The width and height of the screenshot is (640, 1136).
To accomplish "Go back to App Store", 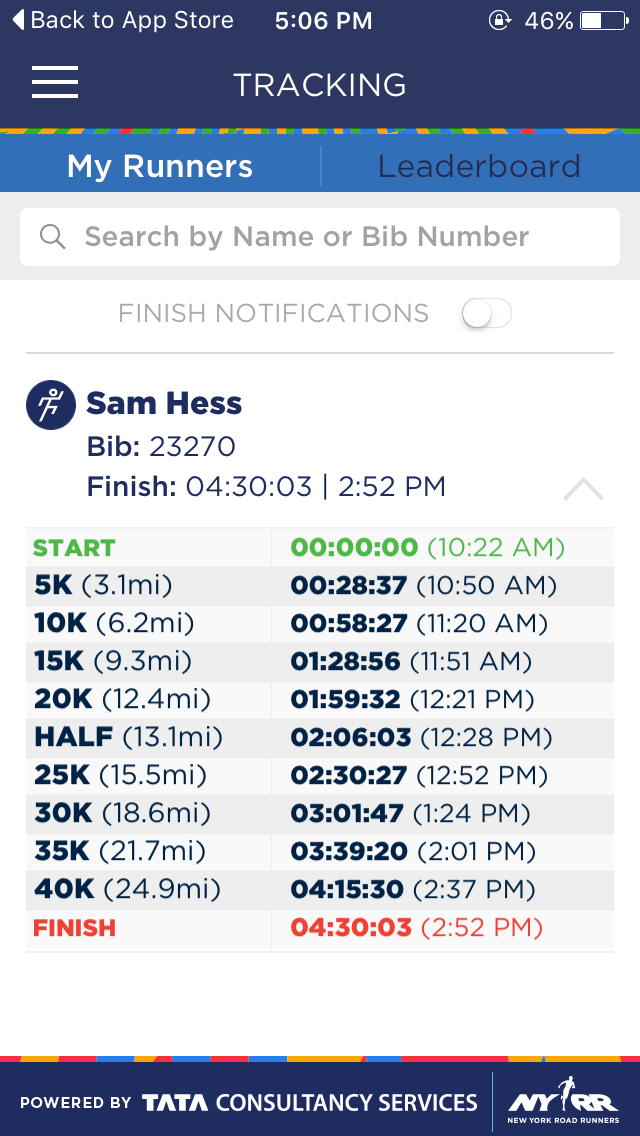I will point(123,20).
